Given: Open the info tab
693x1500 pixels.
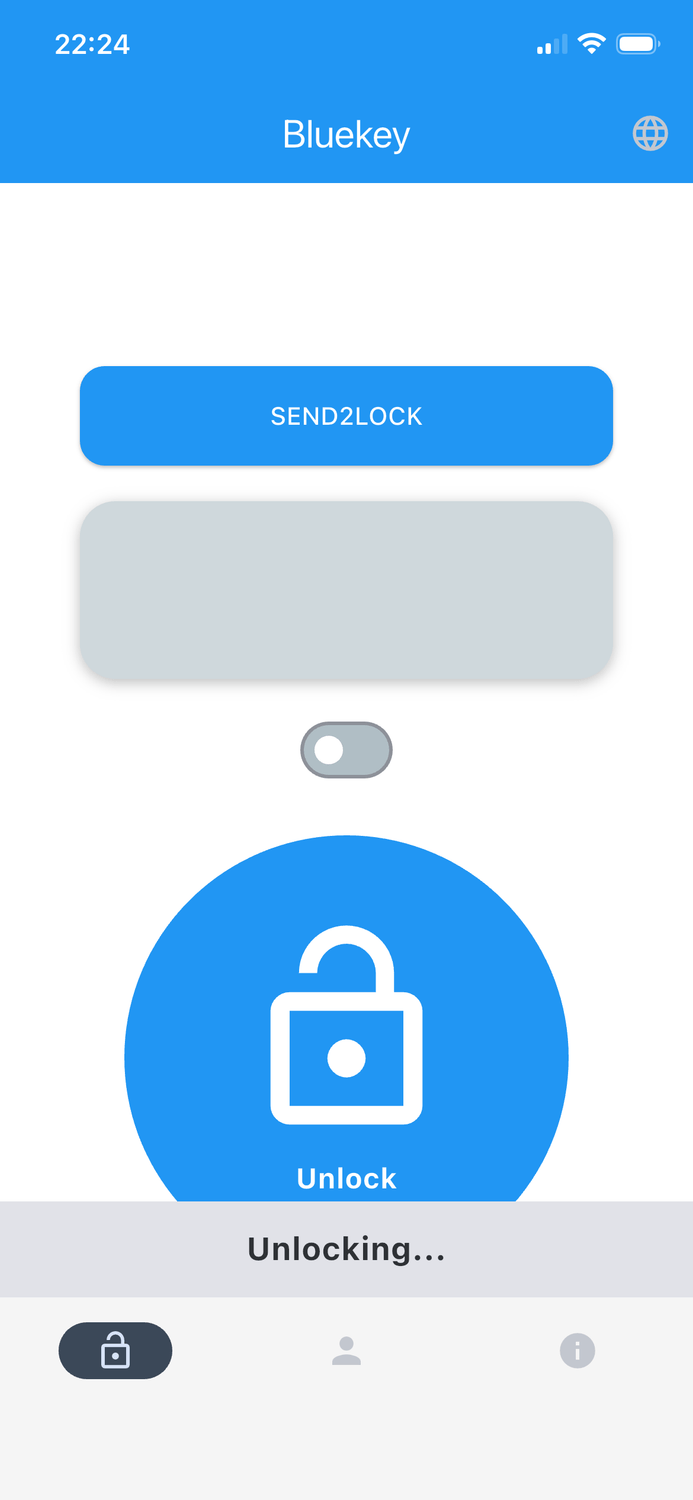Looking at the screenshot, I should pyautogui.click(x=577, y=1351).
